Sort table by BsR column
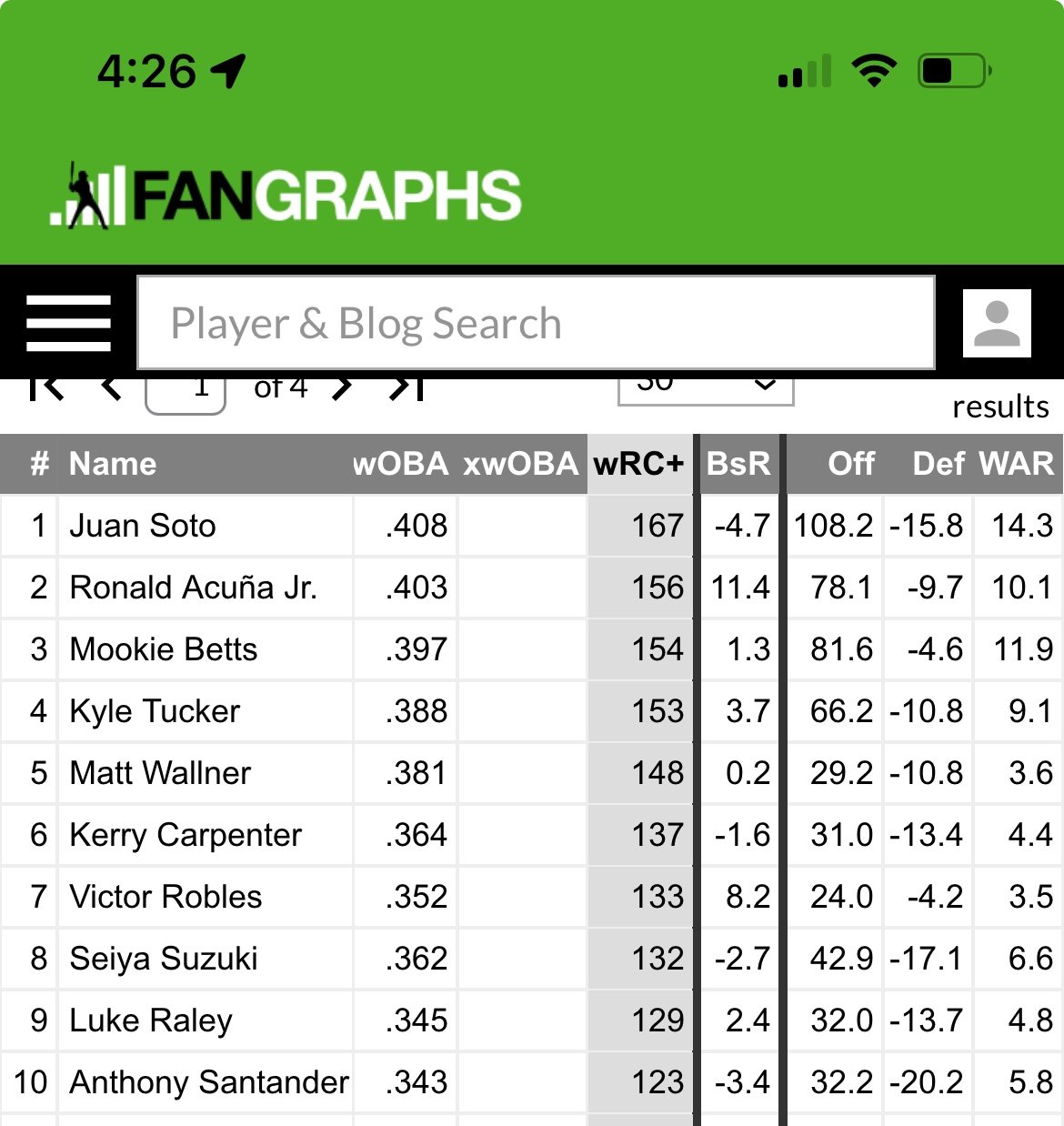This screenshot has width=1064, height=1126. pos(738,464)
